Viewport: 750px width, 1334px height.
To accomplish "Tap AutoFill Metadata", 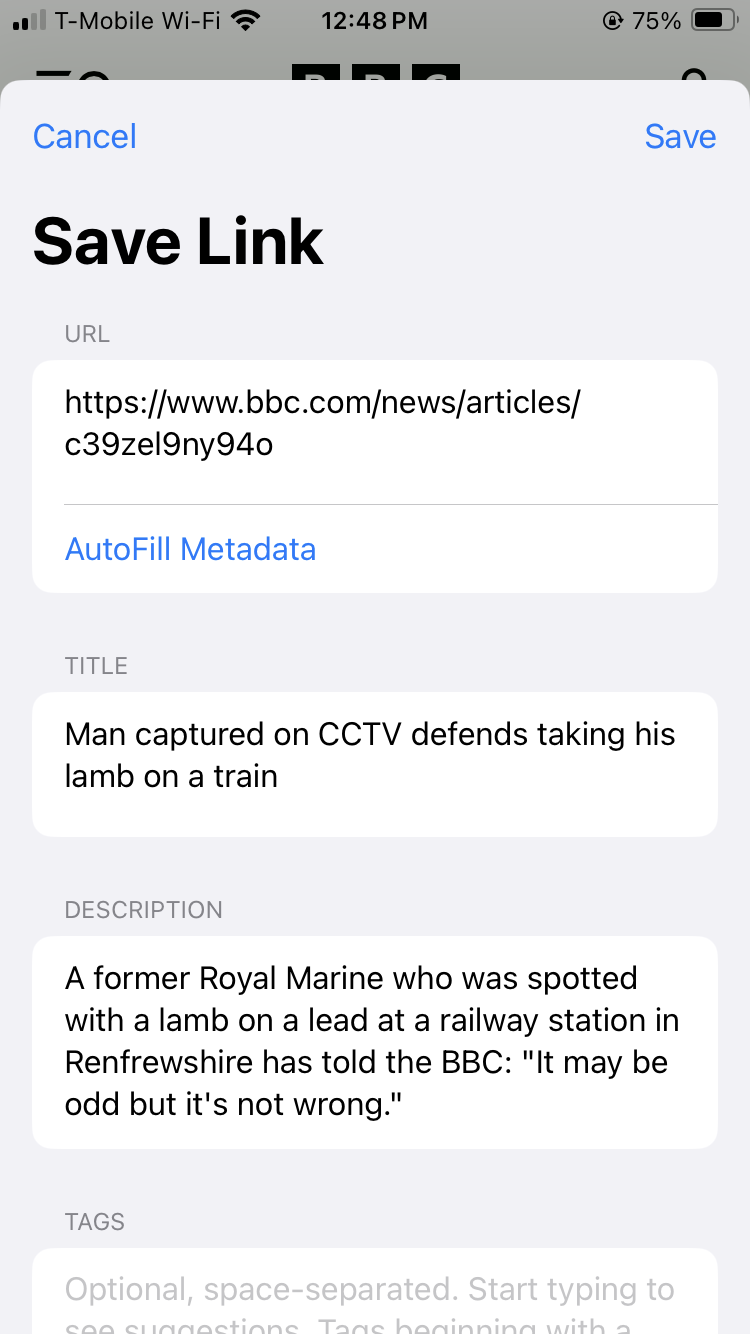I will 190,549.
